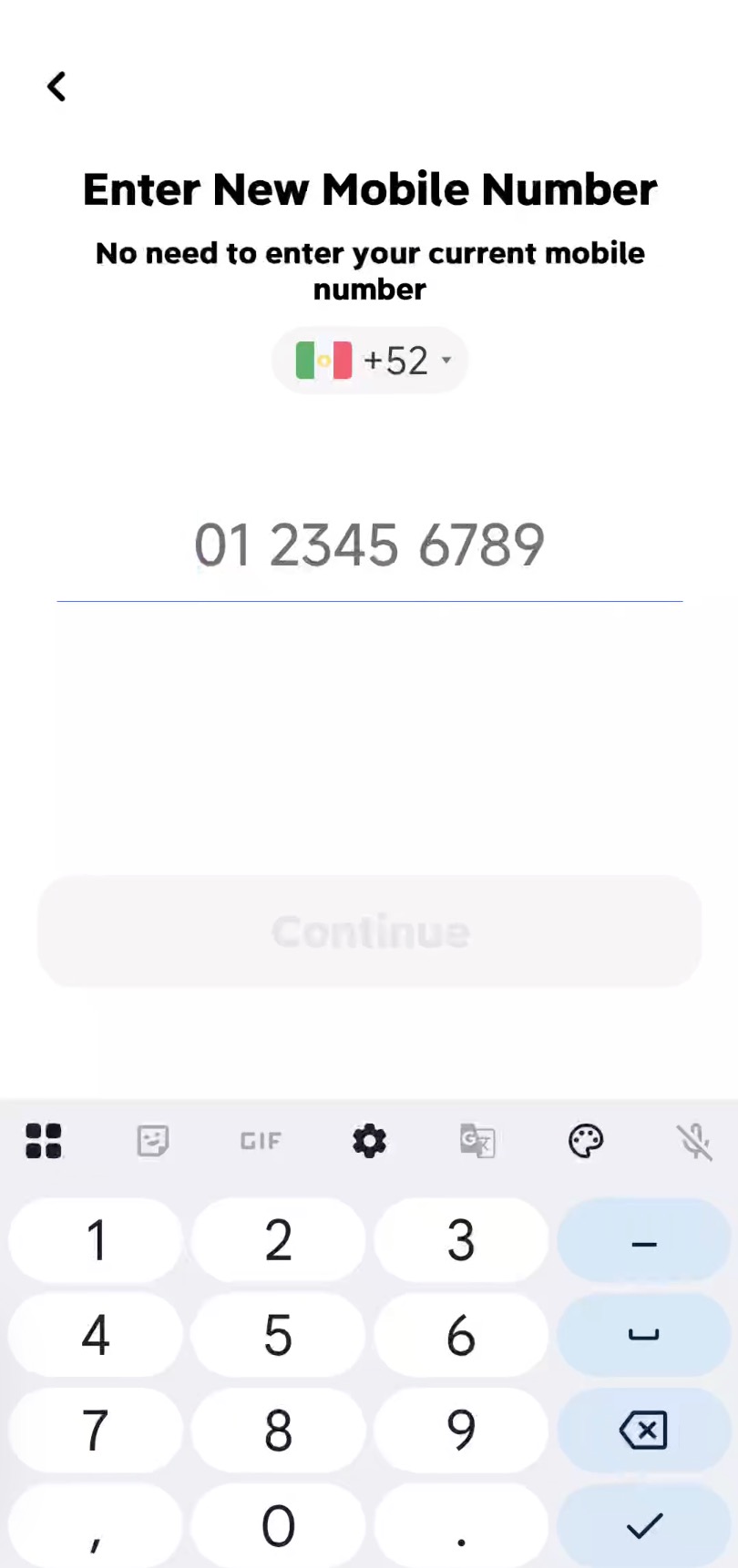The image size is (738, 1568).
Task: Type digit 5 on the keypad
Action: pyautogui.click(x=278, y=1335)
